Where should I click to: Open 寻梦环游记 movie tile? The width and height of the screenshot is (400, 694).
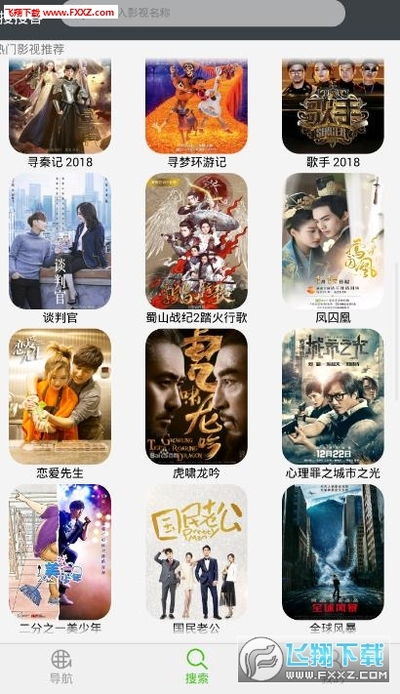click(196, 106)
